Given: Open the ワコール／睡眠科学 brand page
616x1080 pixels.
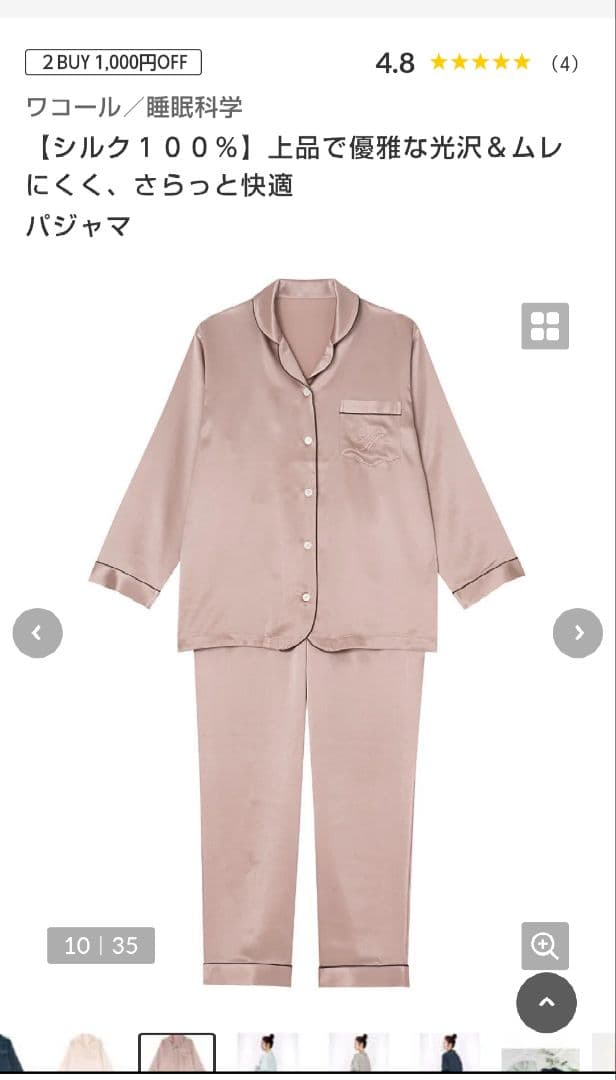Looking at the screenshot, I should click(134, 107).
